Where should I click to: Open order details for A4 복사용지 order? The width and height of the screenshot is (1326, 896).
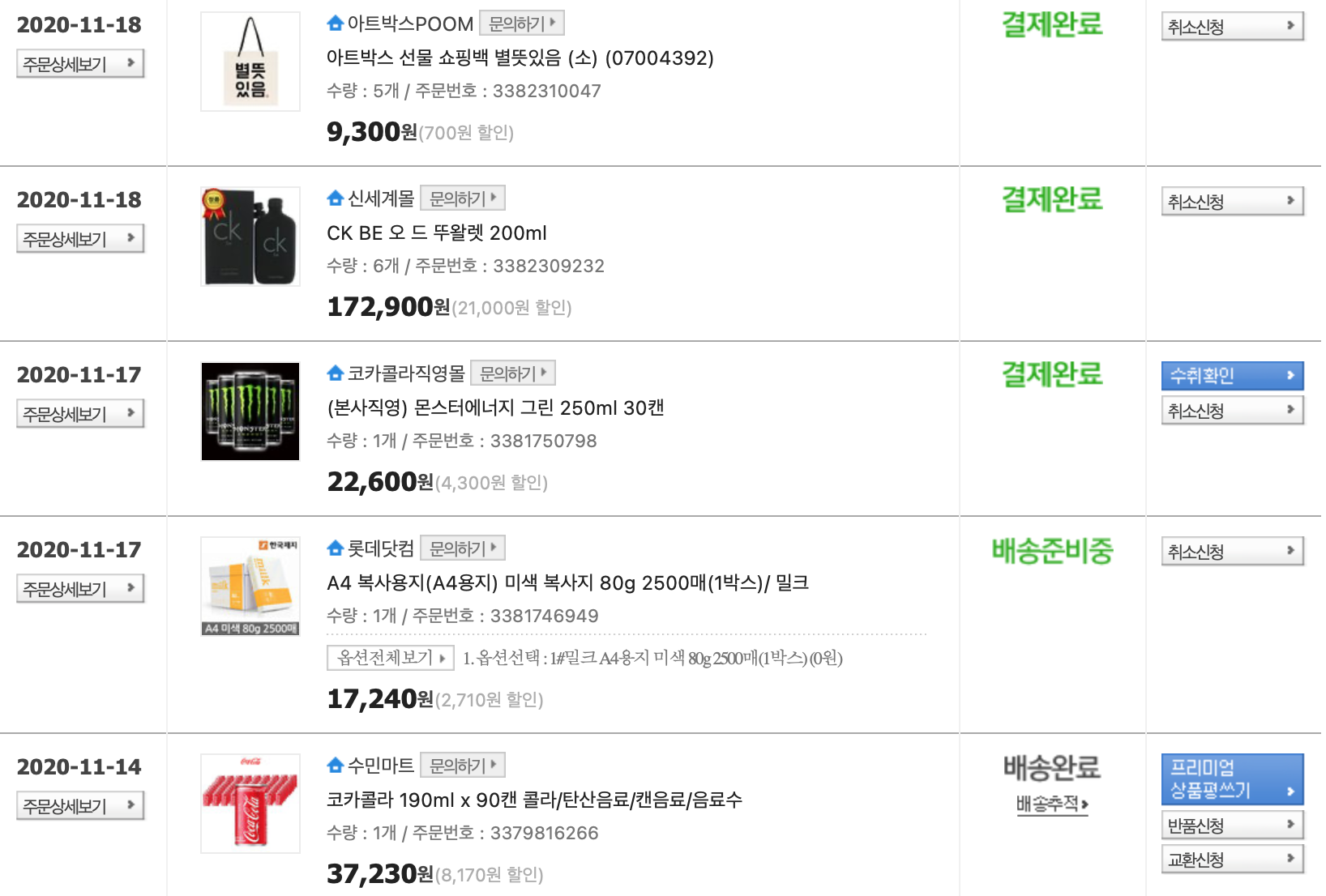pos(79,588)
